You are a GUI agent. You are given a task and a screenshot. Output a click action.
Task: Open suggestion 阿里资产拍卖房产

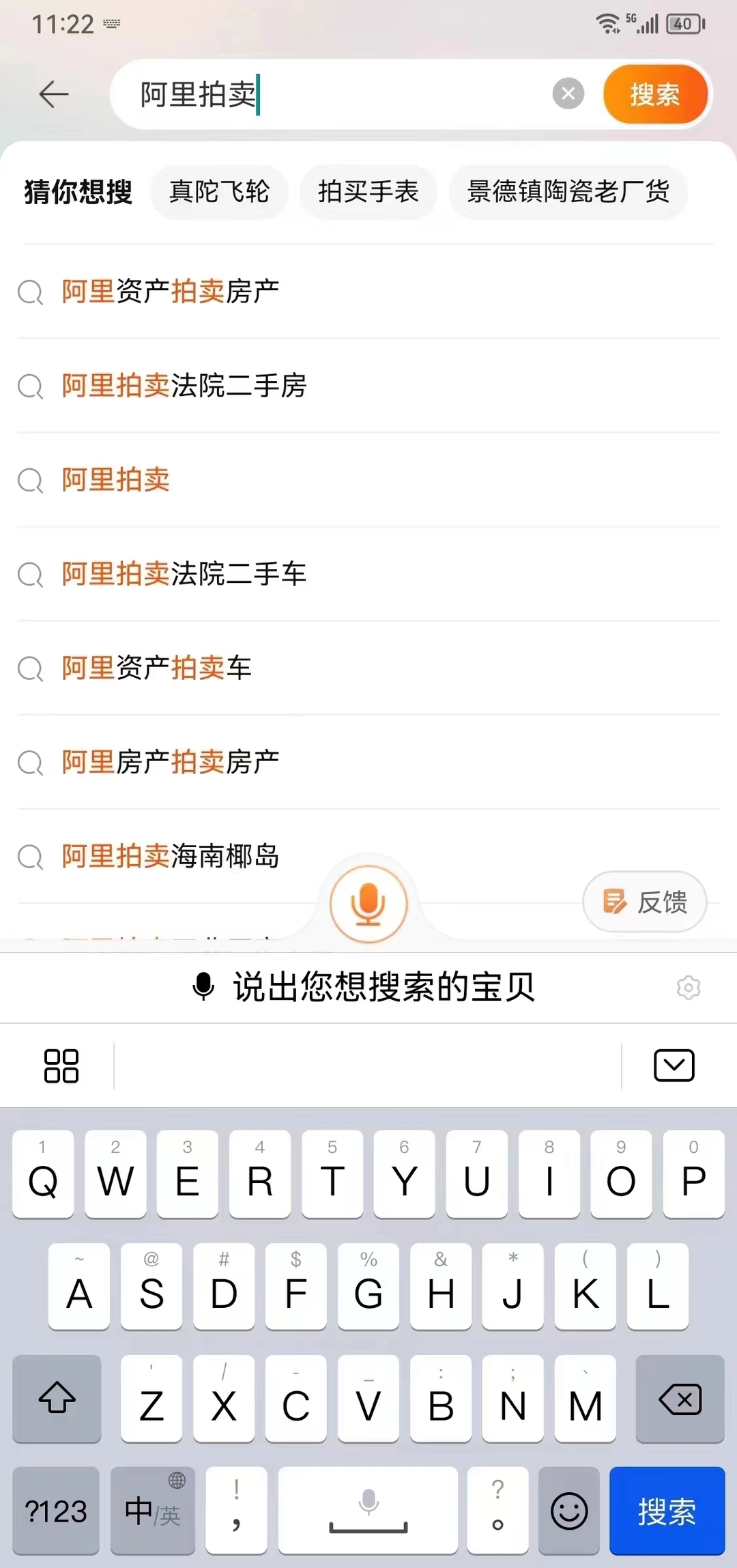369,291
